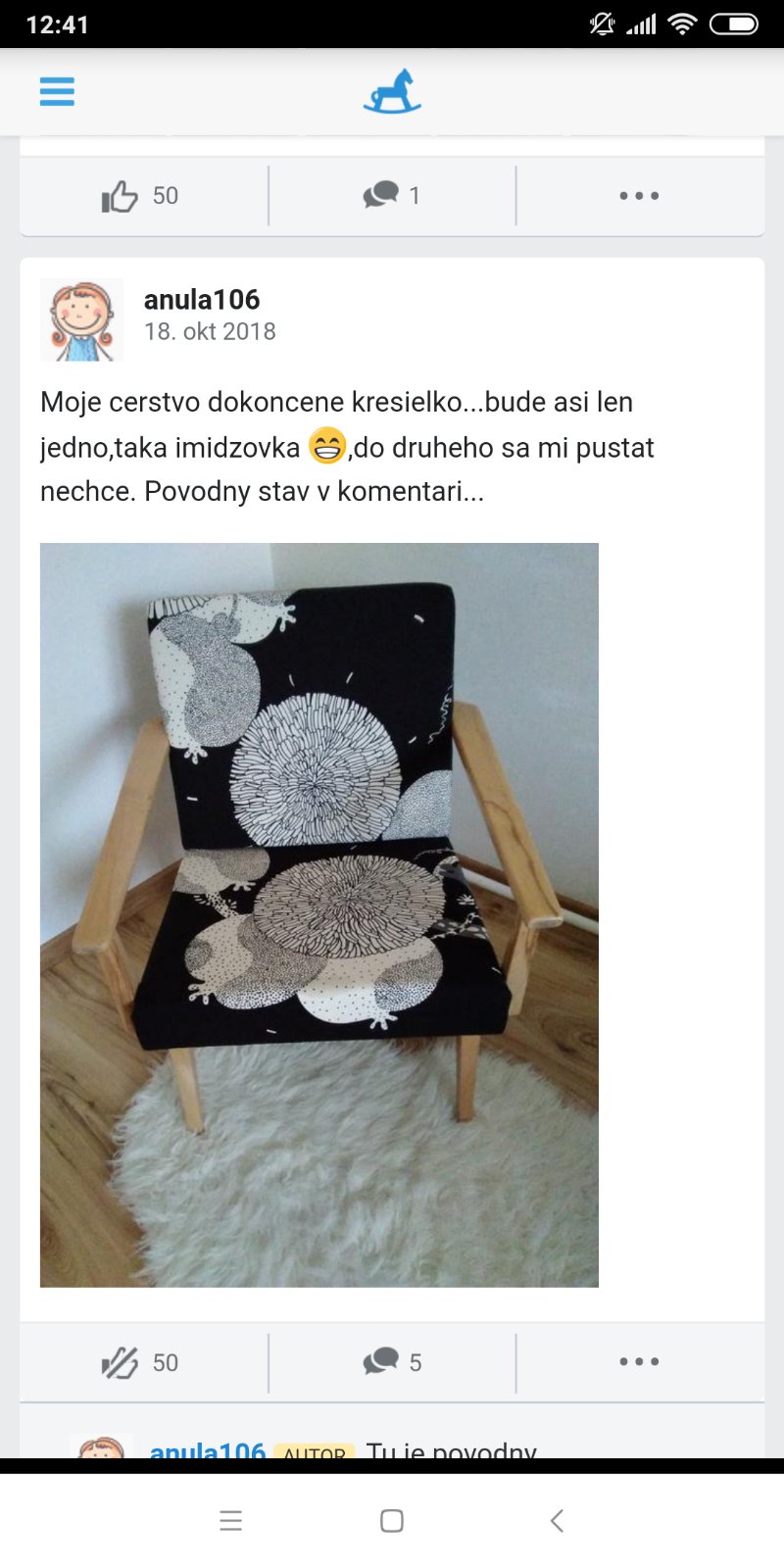Open comments on the post with 1 comment

392,196
